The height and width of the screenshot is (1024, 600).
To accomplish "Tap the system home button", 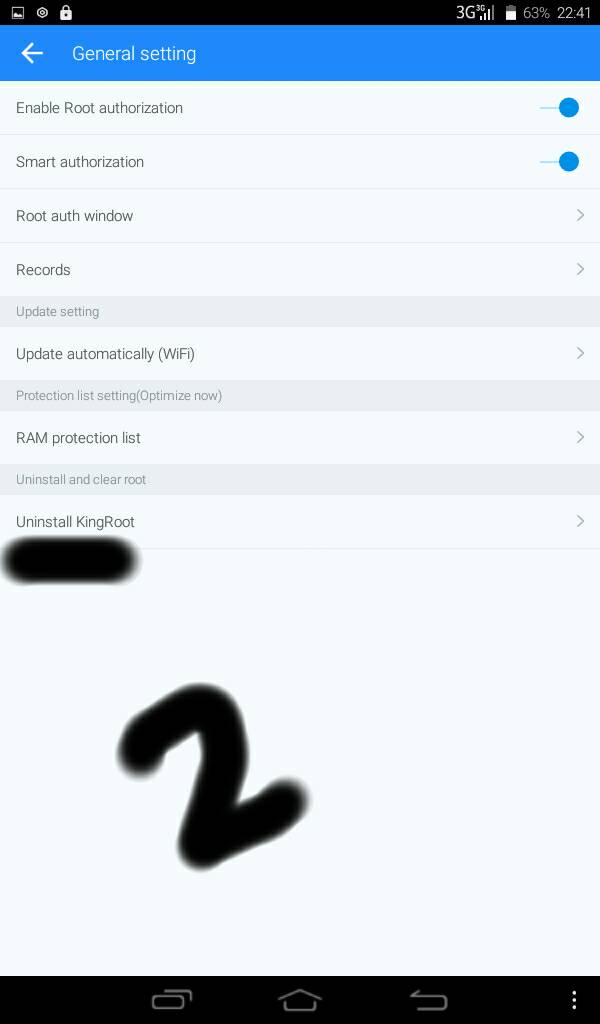I will (x=300, y=999).
